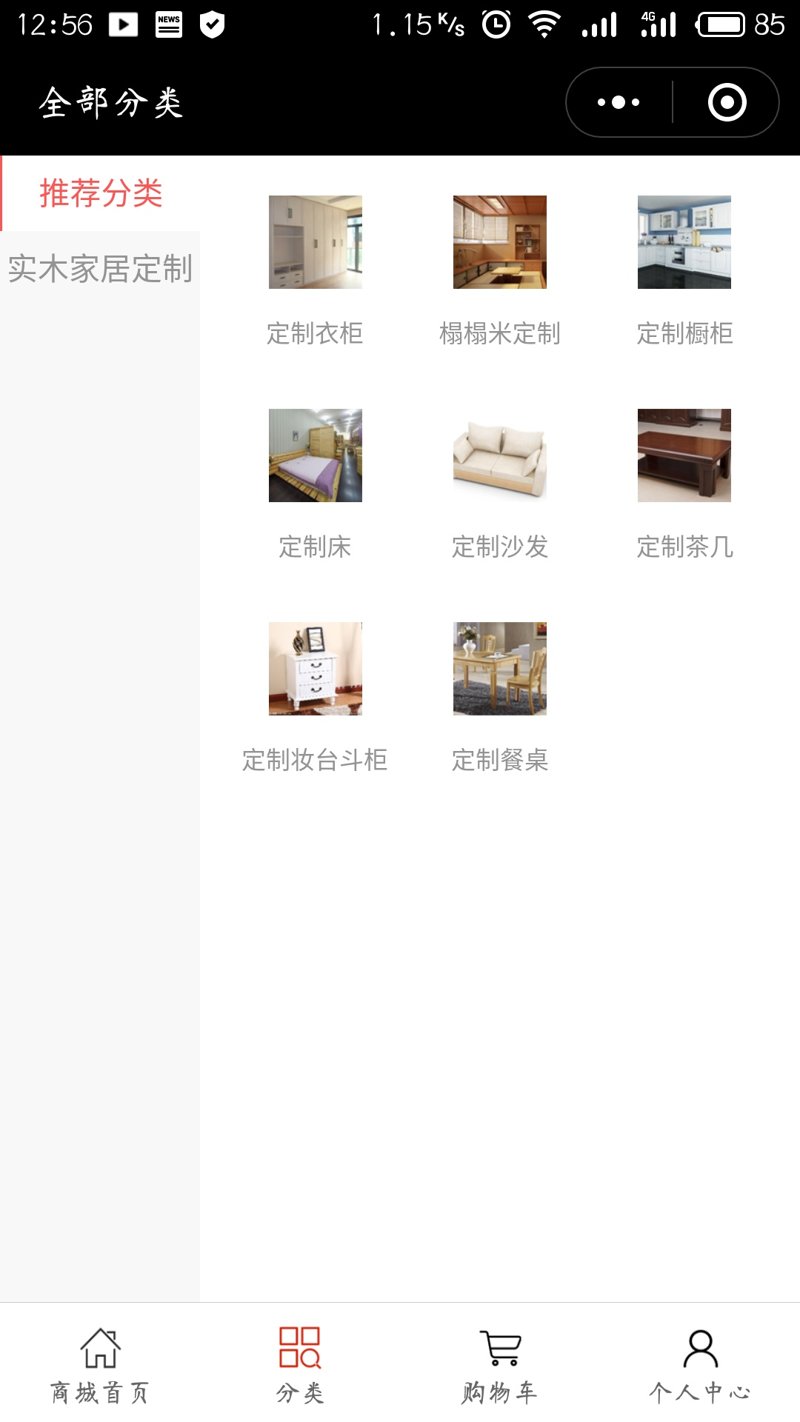Viewport: 800px width, 1422px height.
Task: Switch to 实木家居定制 category
Action: click(x=100, y=269)
